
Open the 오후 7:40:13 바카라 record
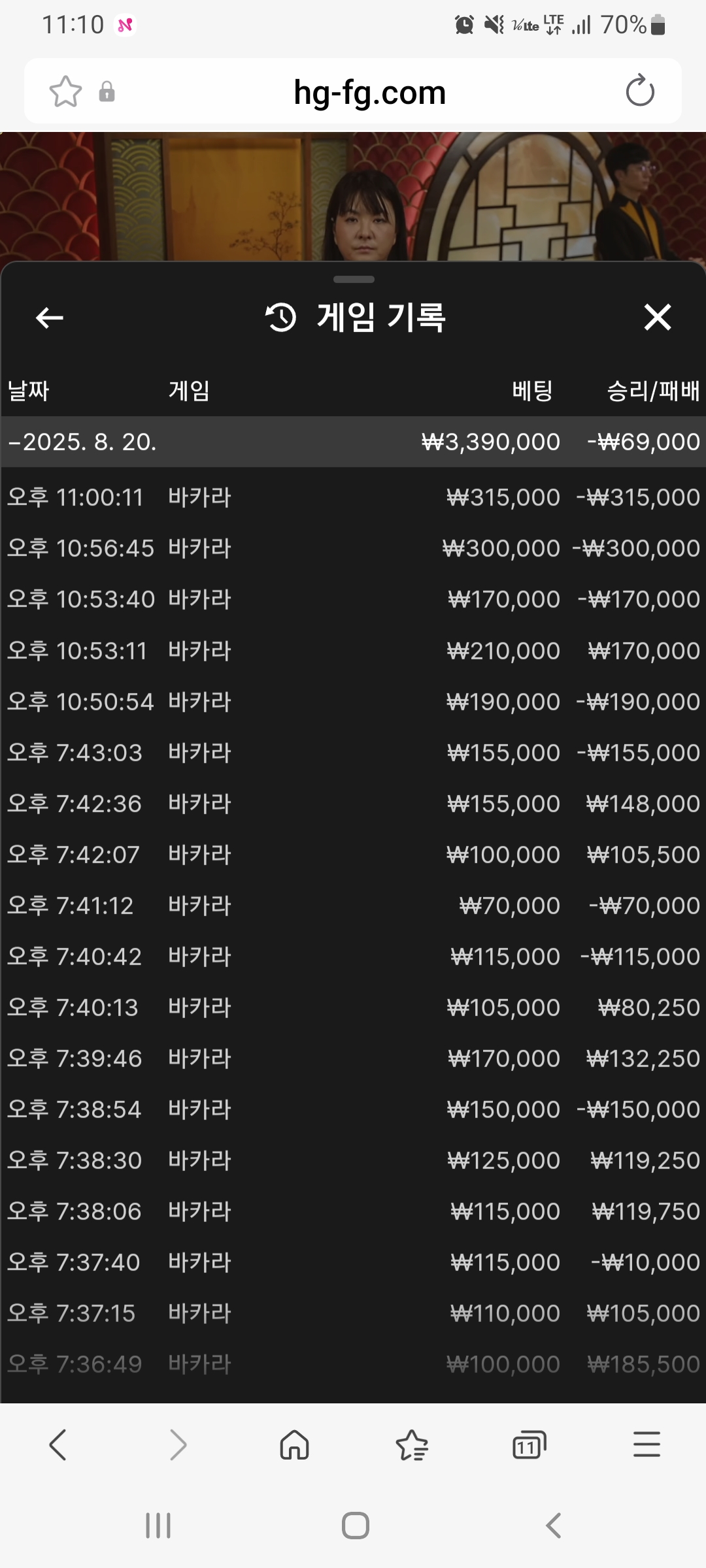[353, 1007]
